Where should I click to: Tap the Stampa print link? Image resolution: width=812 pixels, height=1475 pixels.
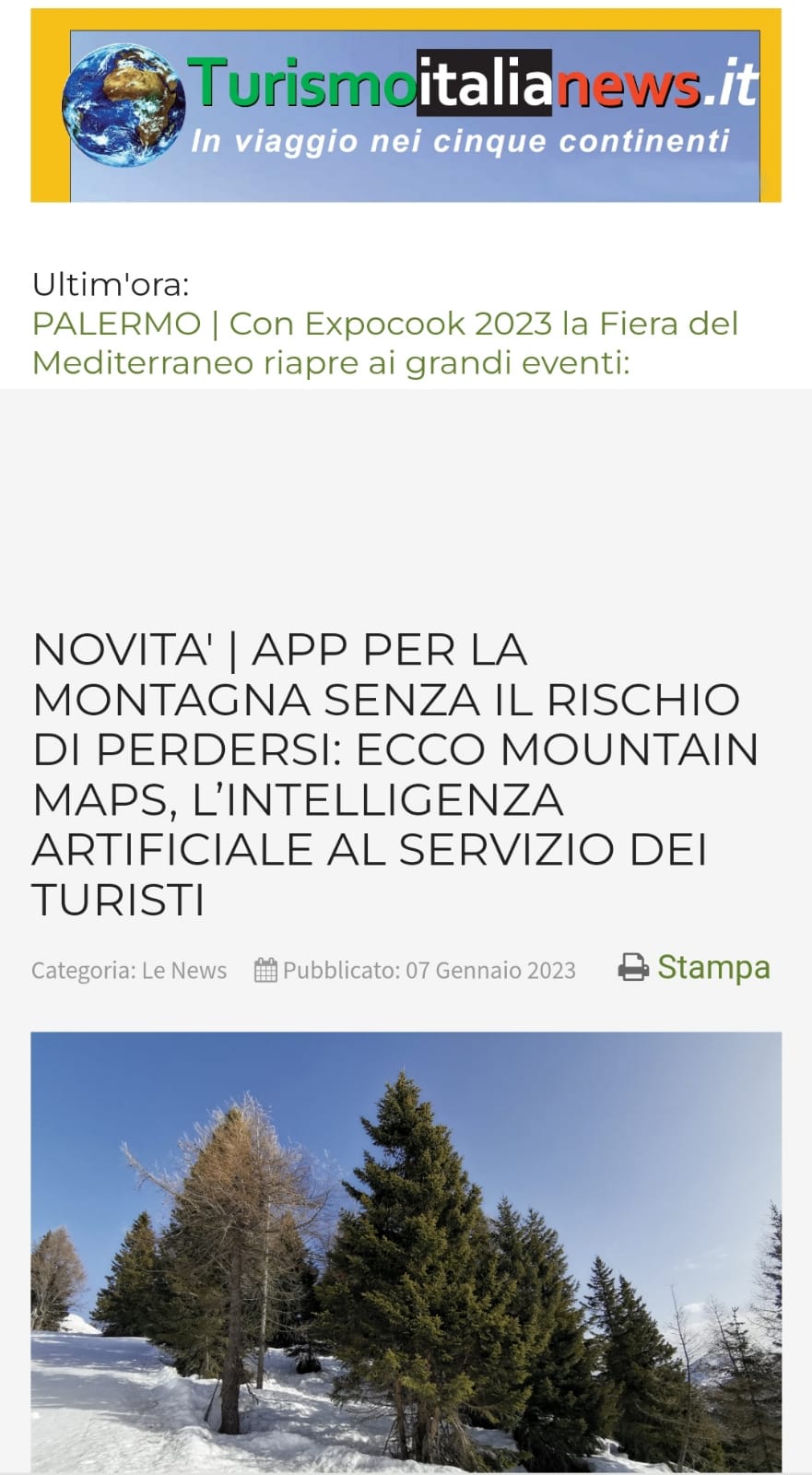pos(694,967)
